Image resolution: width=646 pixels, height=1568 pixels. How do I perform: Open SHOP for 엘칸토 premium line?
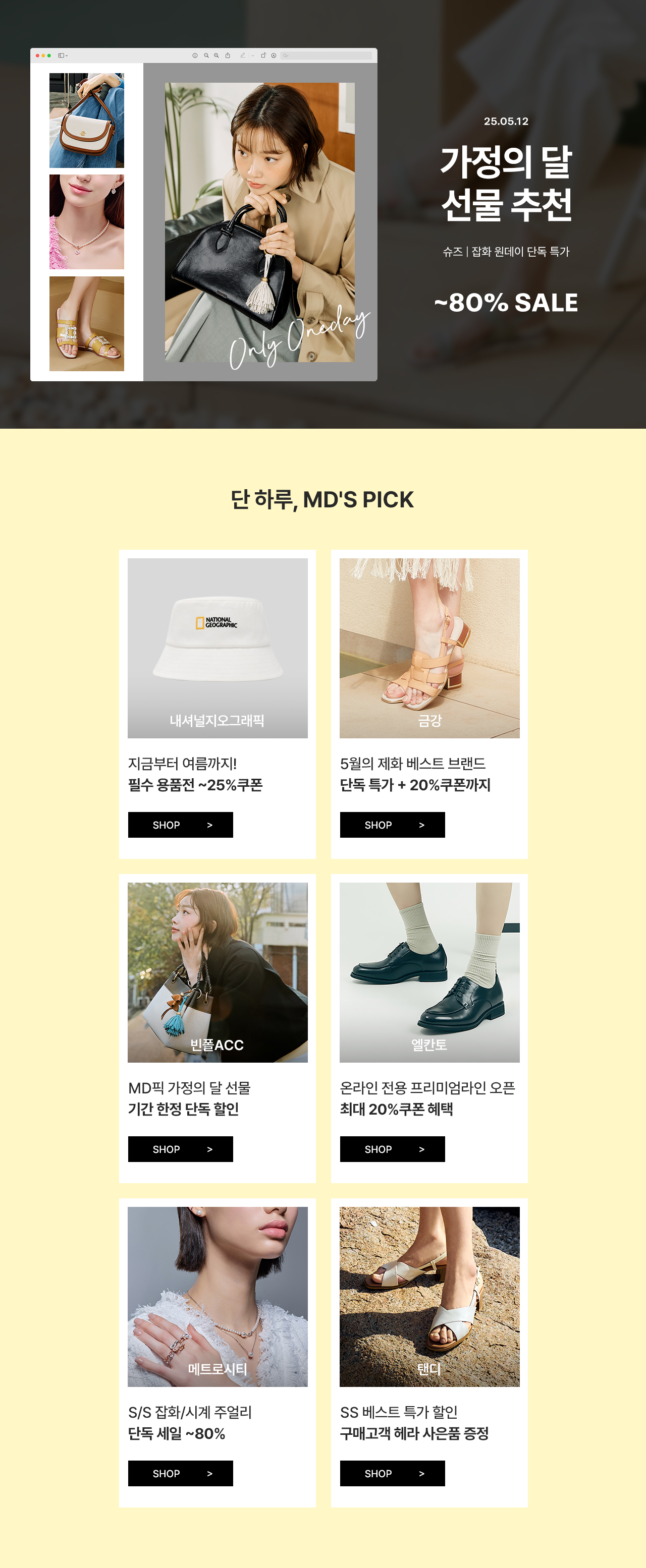click(392, 1149)
